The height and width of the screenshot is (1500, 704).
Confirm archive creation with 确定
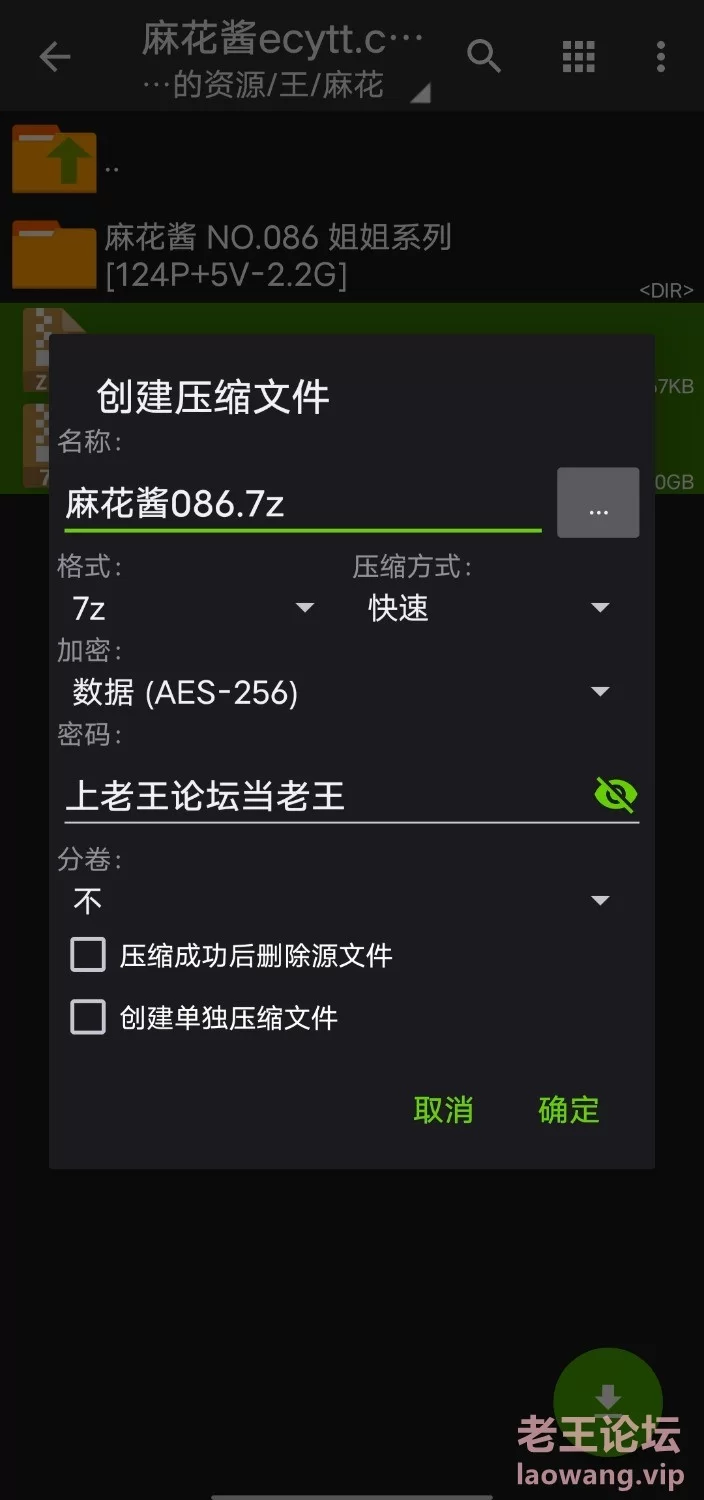pos(568,1110)
